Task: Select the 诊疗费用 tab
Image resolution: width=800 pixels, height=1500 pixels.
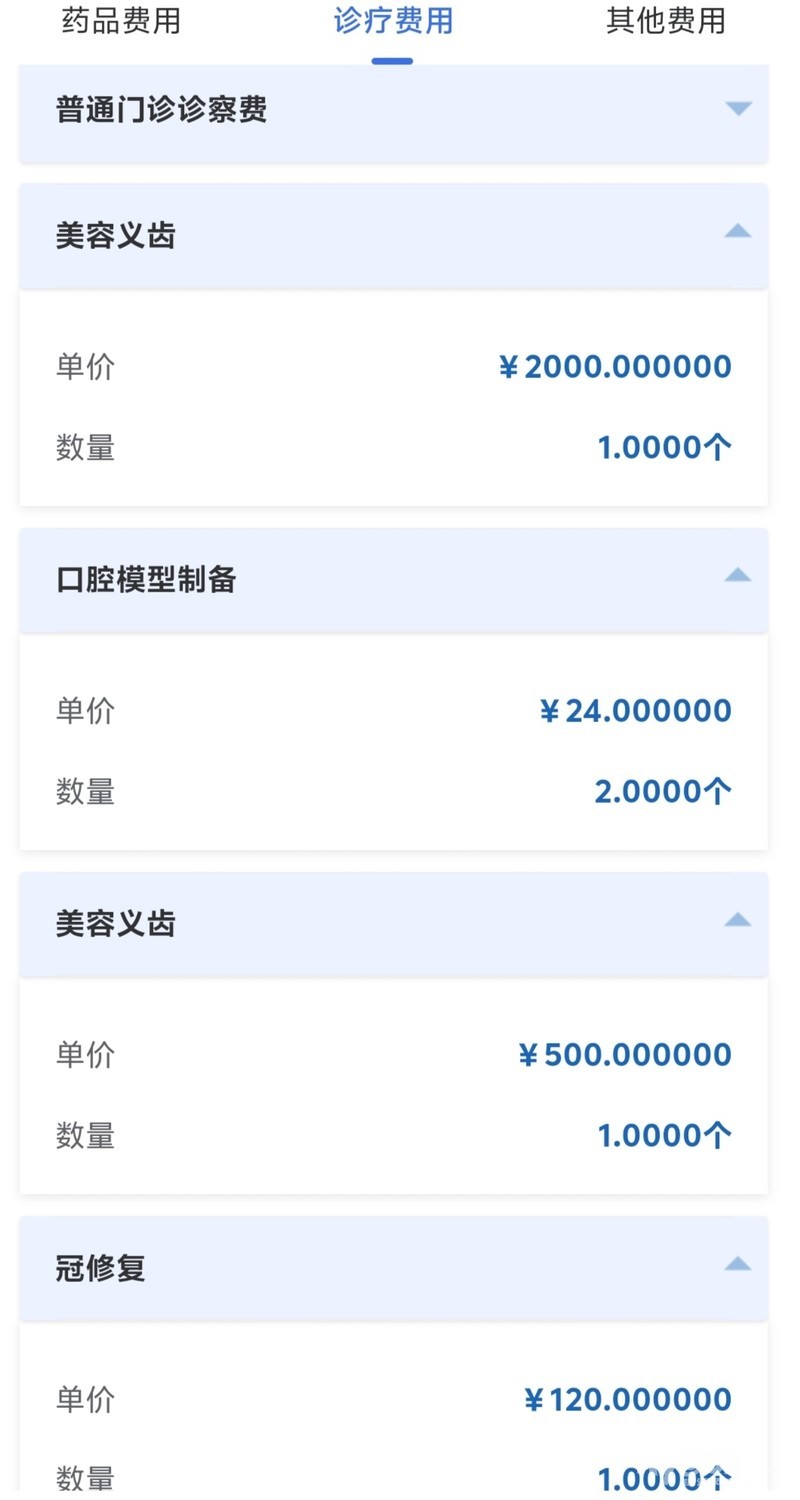Action: 393,21
